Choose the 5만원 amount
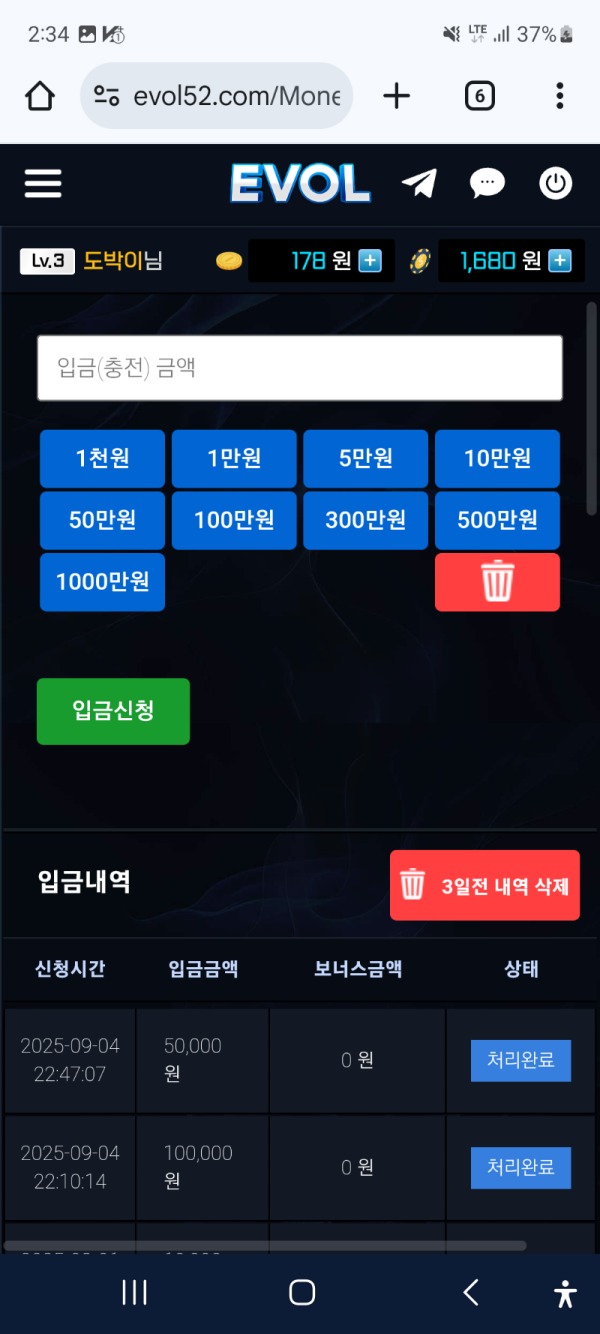 click(365, 459)
